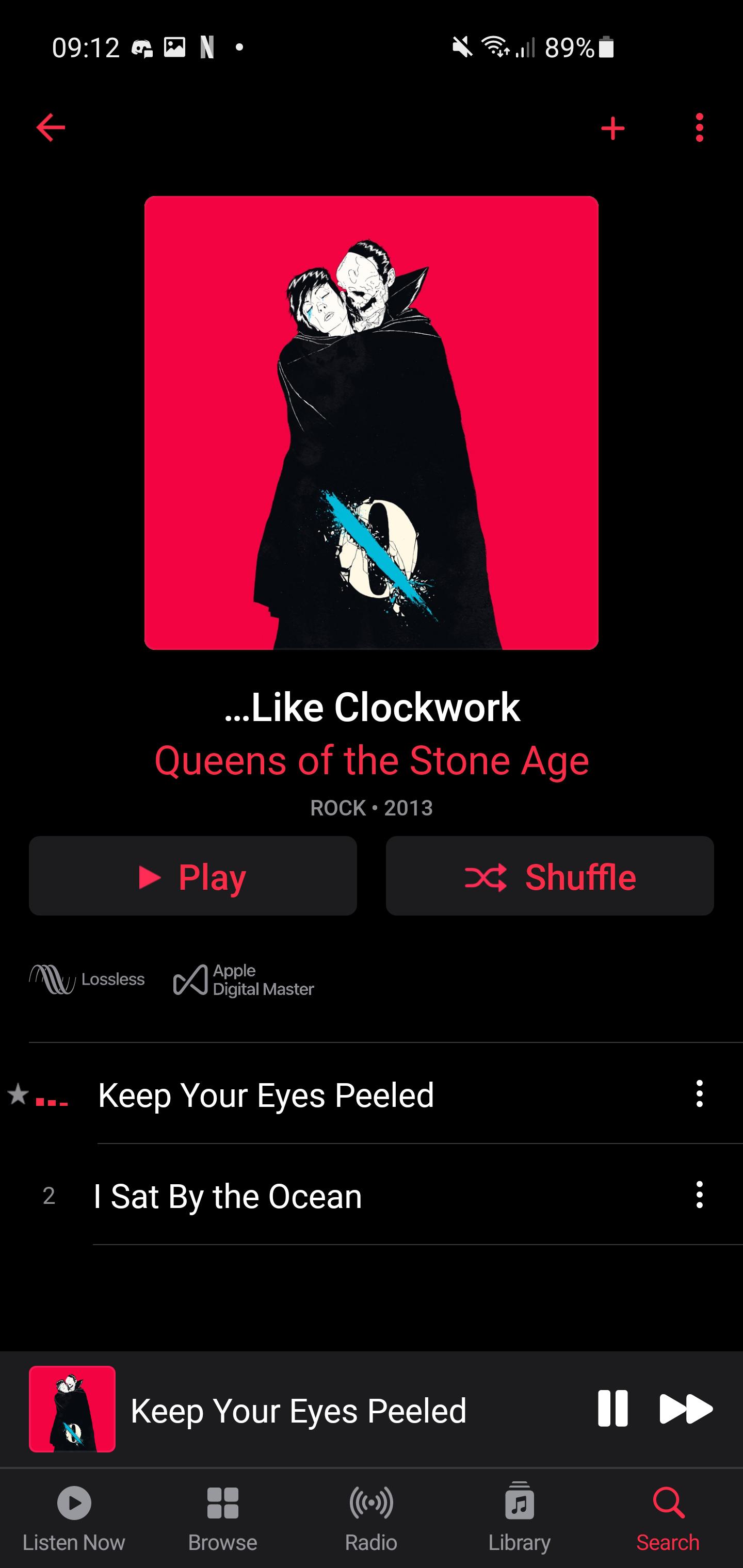The image size is (743, 1568).
Task: Open options for Keep Your Eyes Peeled
Action: (x=698, y=1095)
